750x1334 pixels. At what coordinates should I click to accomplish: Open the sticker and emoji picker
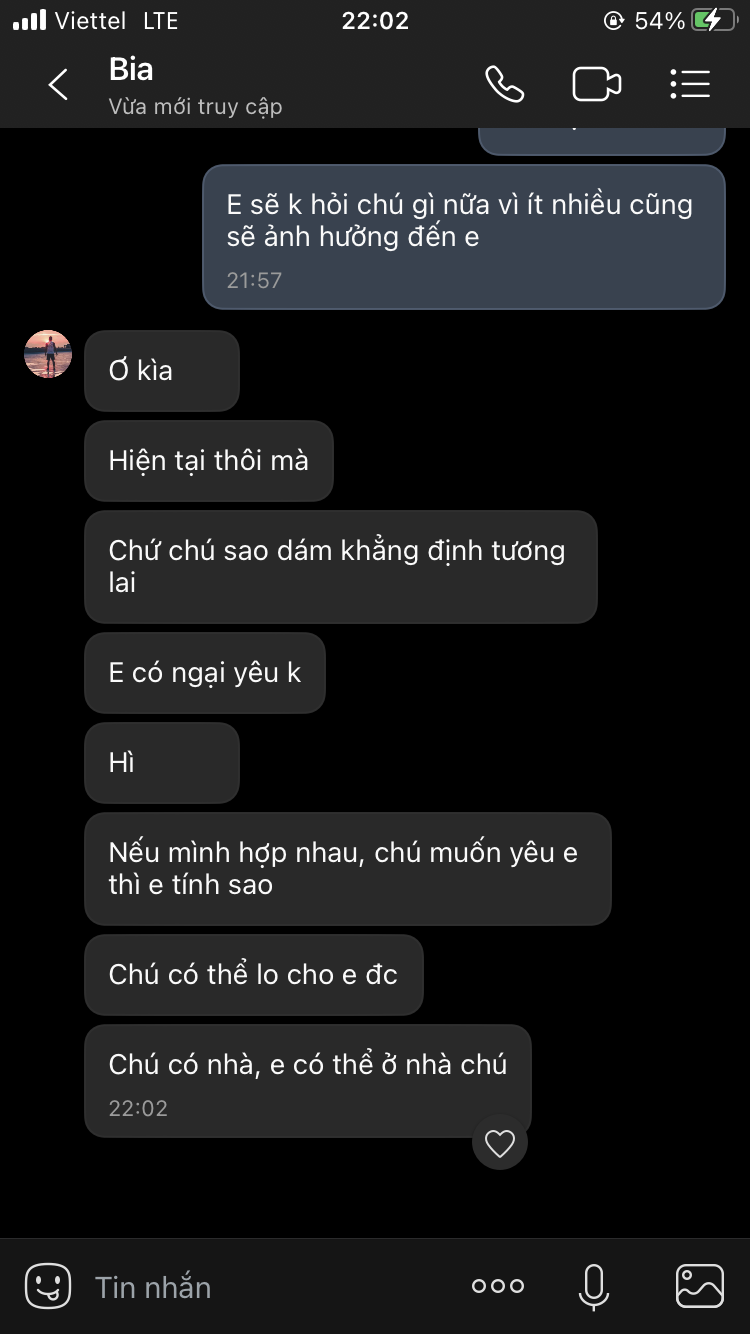(x=48, y=1286)
